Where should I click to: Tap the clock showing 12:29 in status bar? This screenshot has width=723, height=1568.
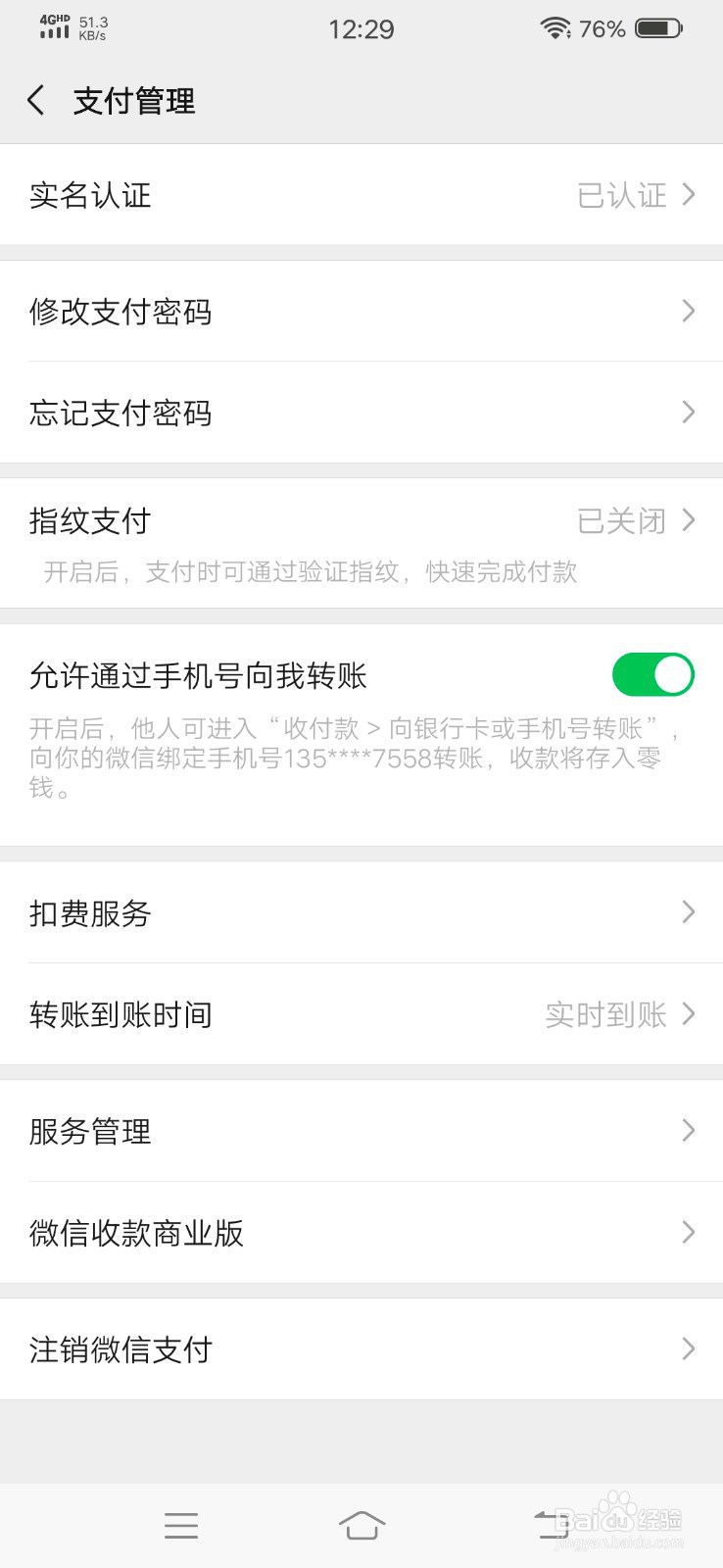(x=362, y=29)
